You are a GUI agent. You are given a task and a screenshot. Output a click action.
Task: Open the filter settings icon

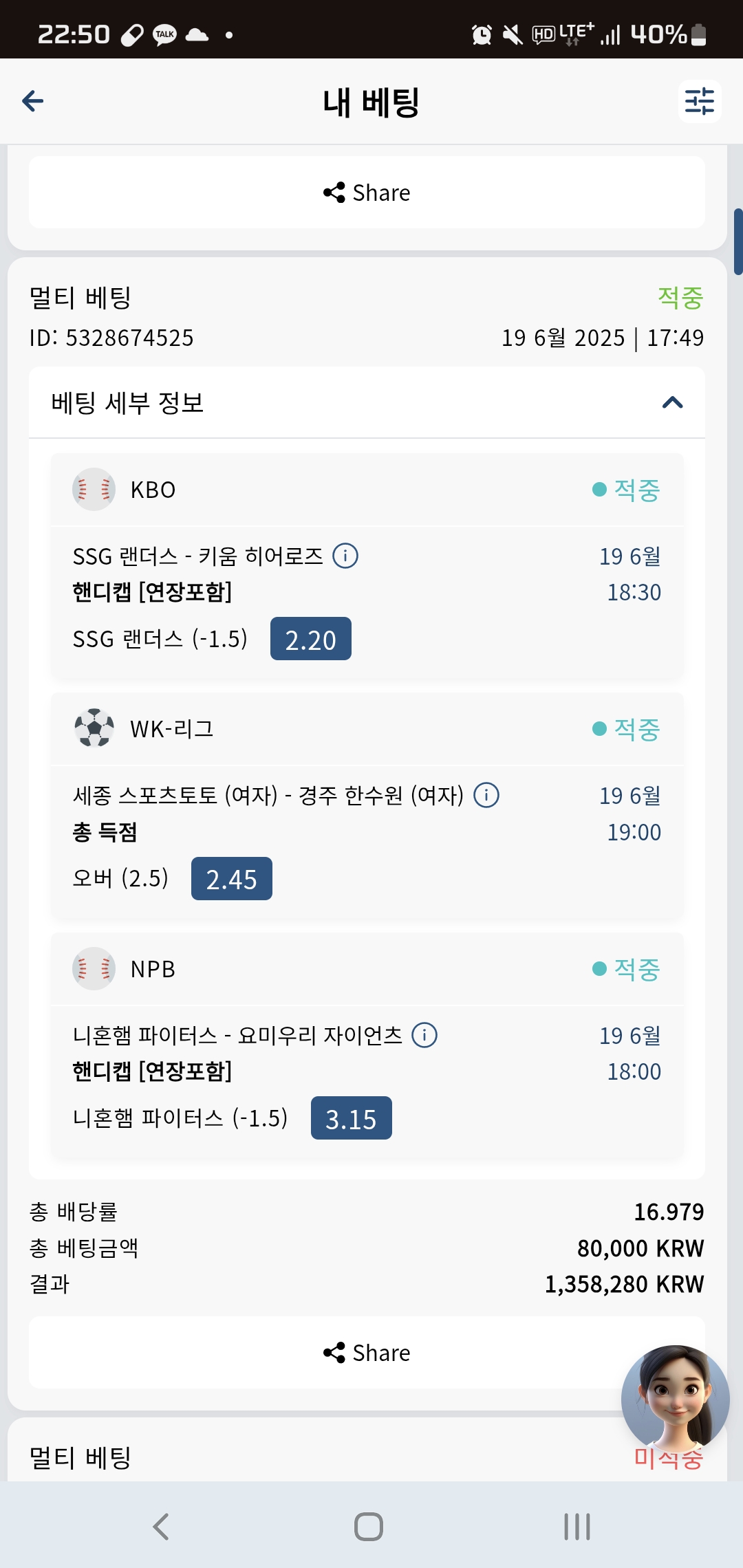tap(700, 101)
